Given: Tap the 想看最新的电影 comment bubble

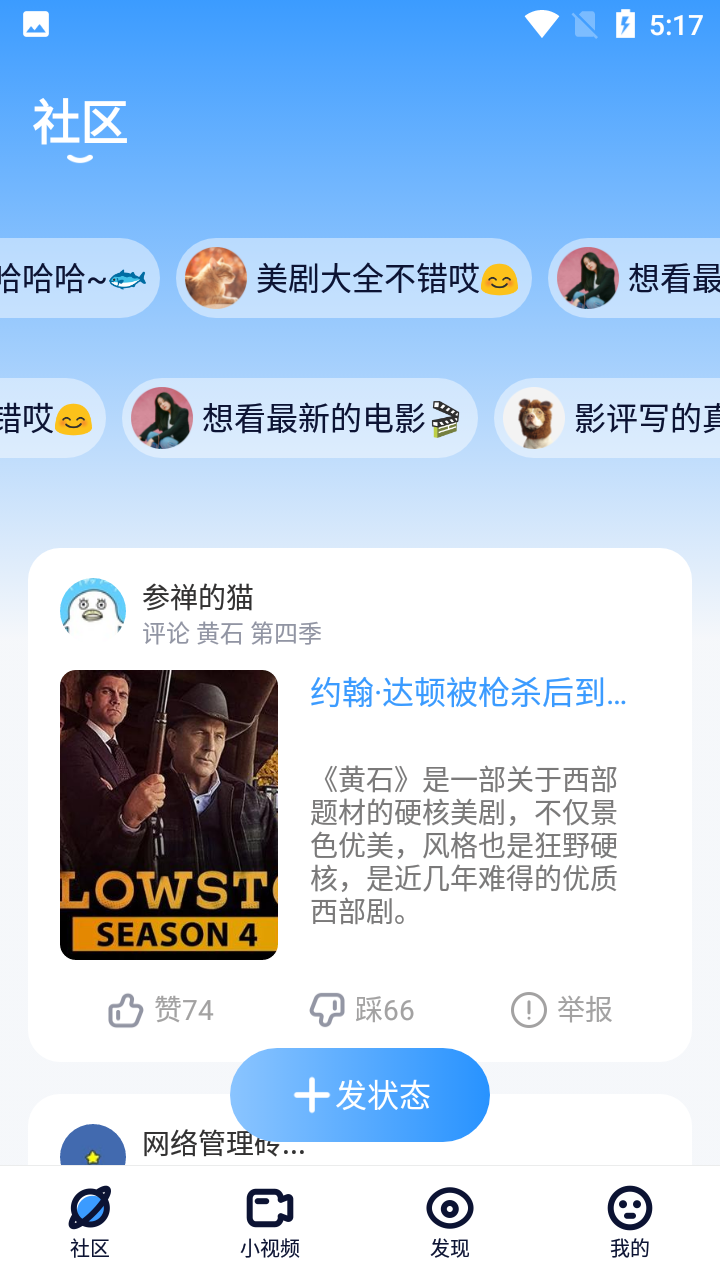Looking at the screenshot, I should tap(300, 417).
